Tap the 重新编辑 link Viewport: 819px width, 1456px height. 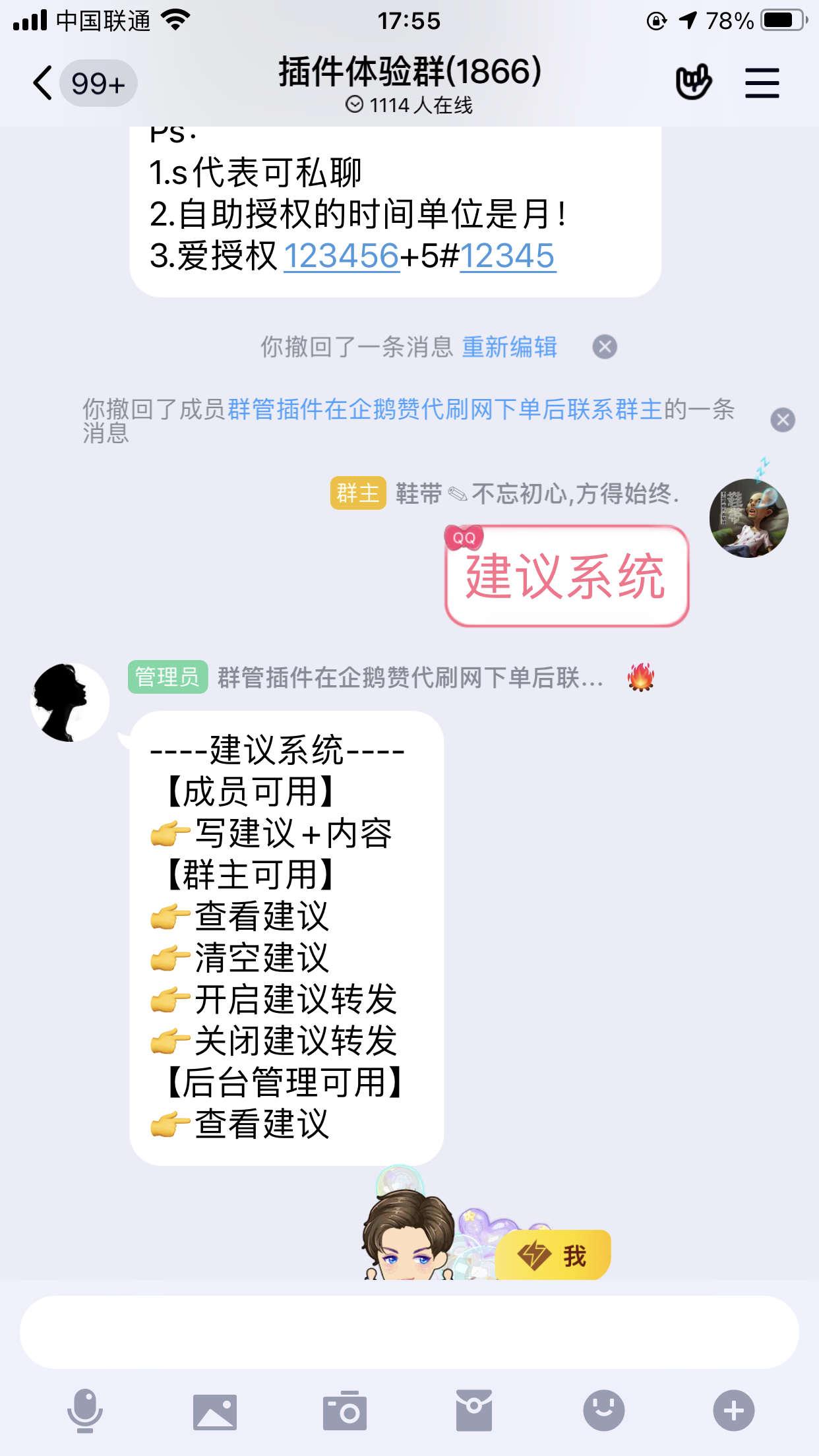click(x=509, y=347)
